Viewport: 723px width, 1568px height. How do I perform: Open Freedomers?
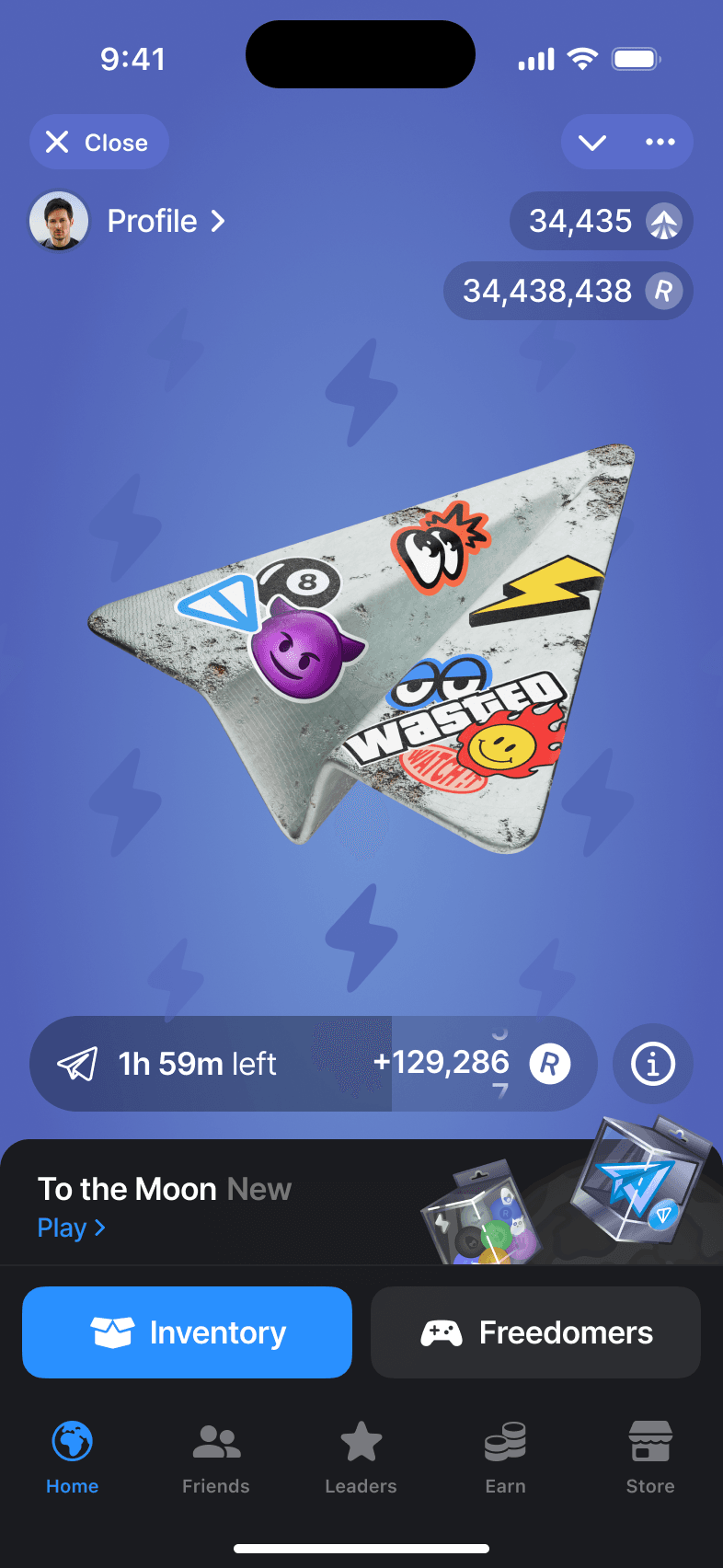pyautogui.click(x=535, y=1332)
